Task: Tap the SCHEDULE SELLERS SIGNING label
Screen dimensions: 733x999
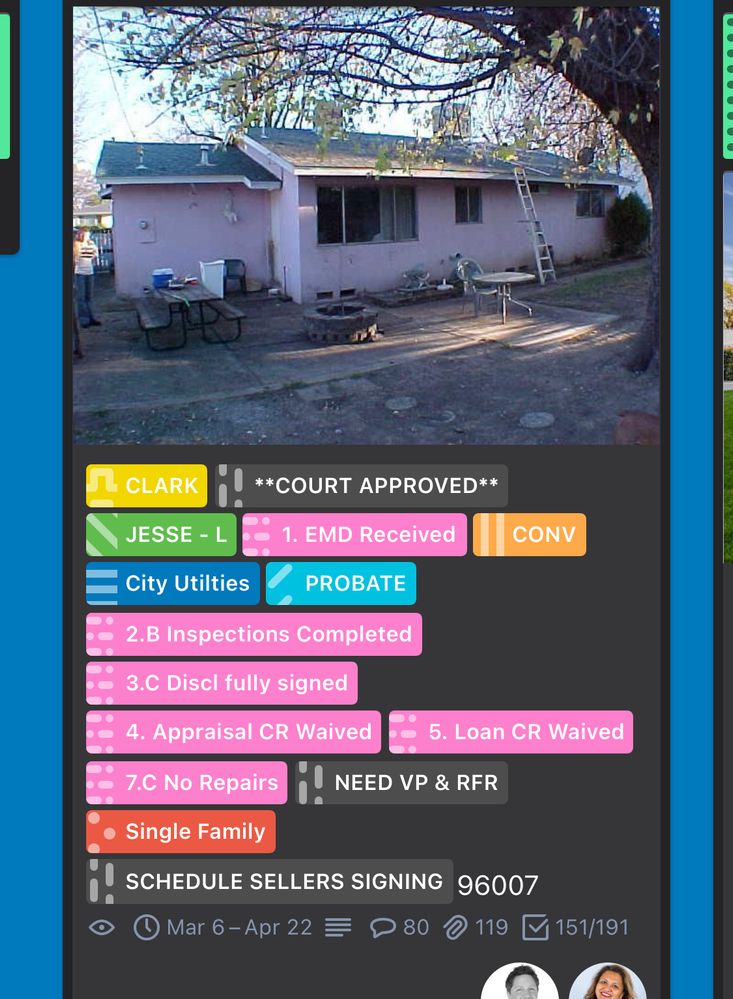Action: point(269,882)
